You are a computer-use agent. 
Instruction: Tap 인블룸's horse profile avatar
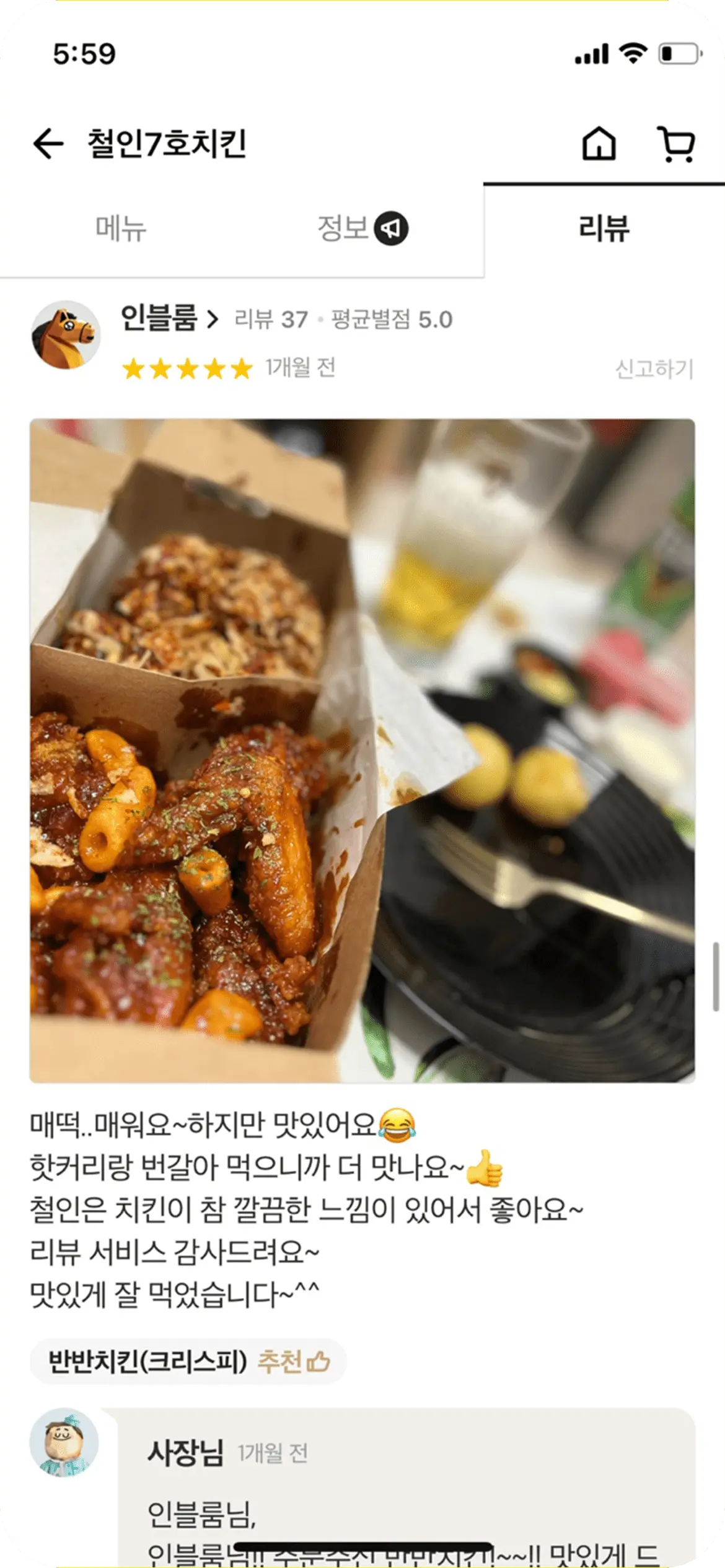click(x=66, y=335)
